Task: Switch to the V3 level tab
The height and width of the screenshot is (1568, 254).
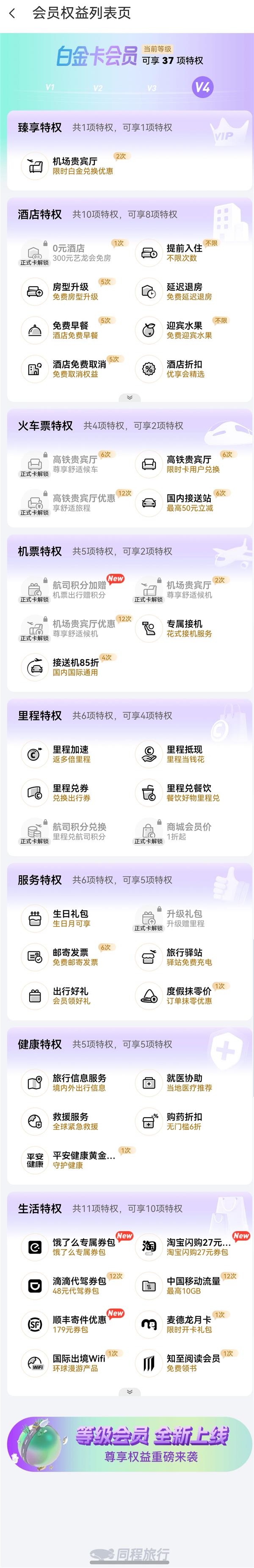Action: [x=152, y=88]
